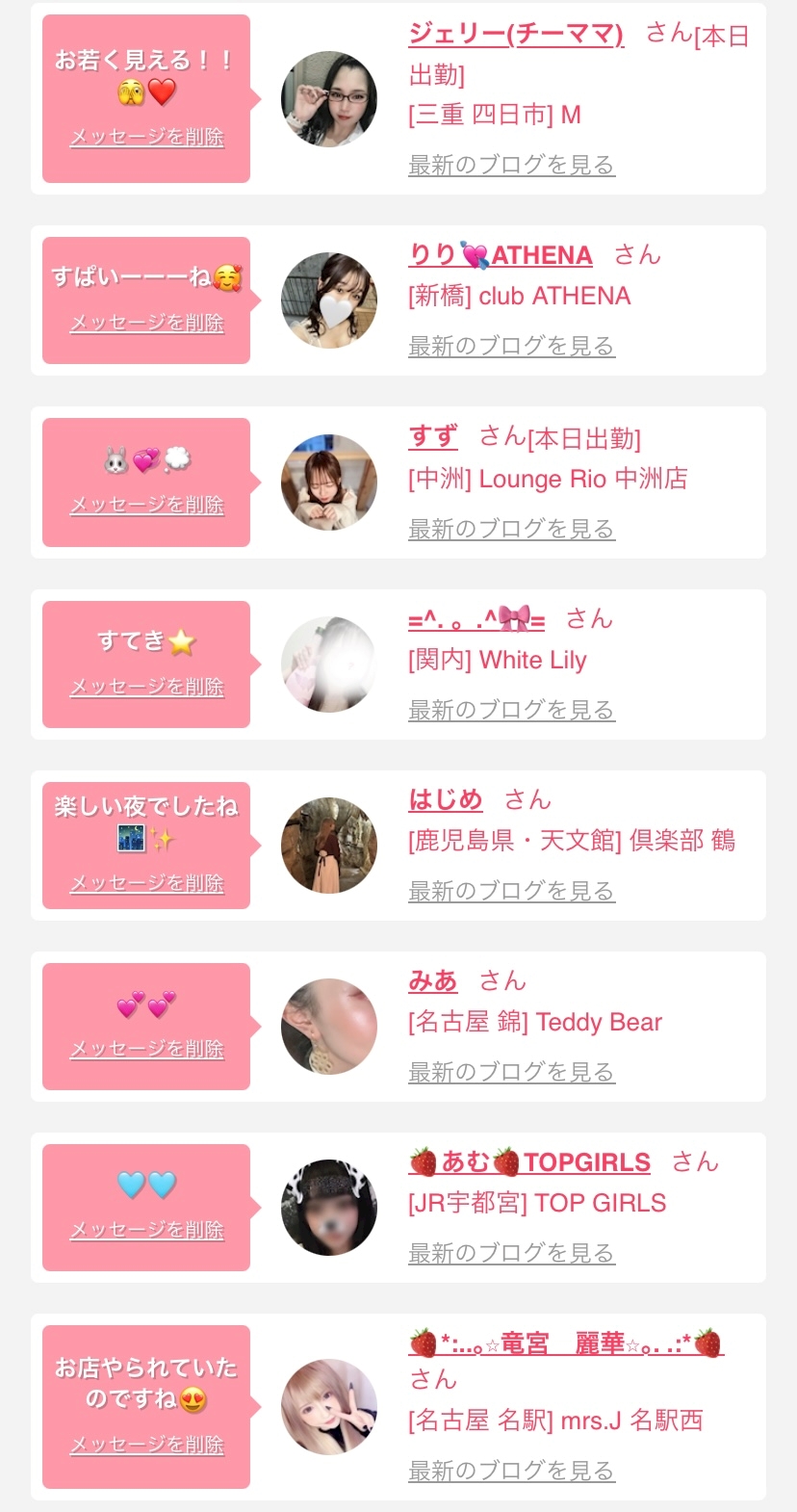Open あむTOPGIRLS profile link
This screenshot has height=1512, width=797.
[x=529, y=1162]
